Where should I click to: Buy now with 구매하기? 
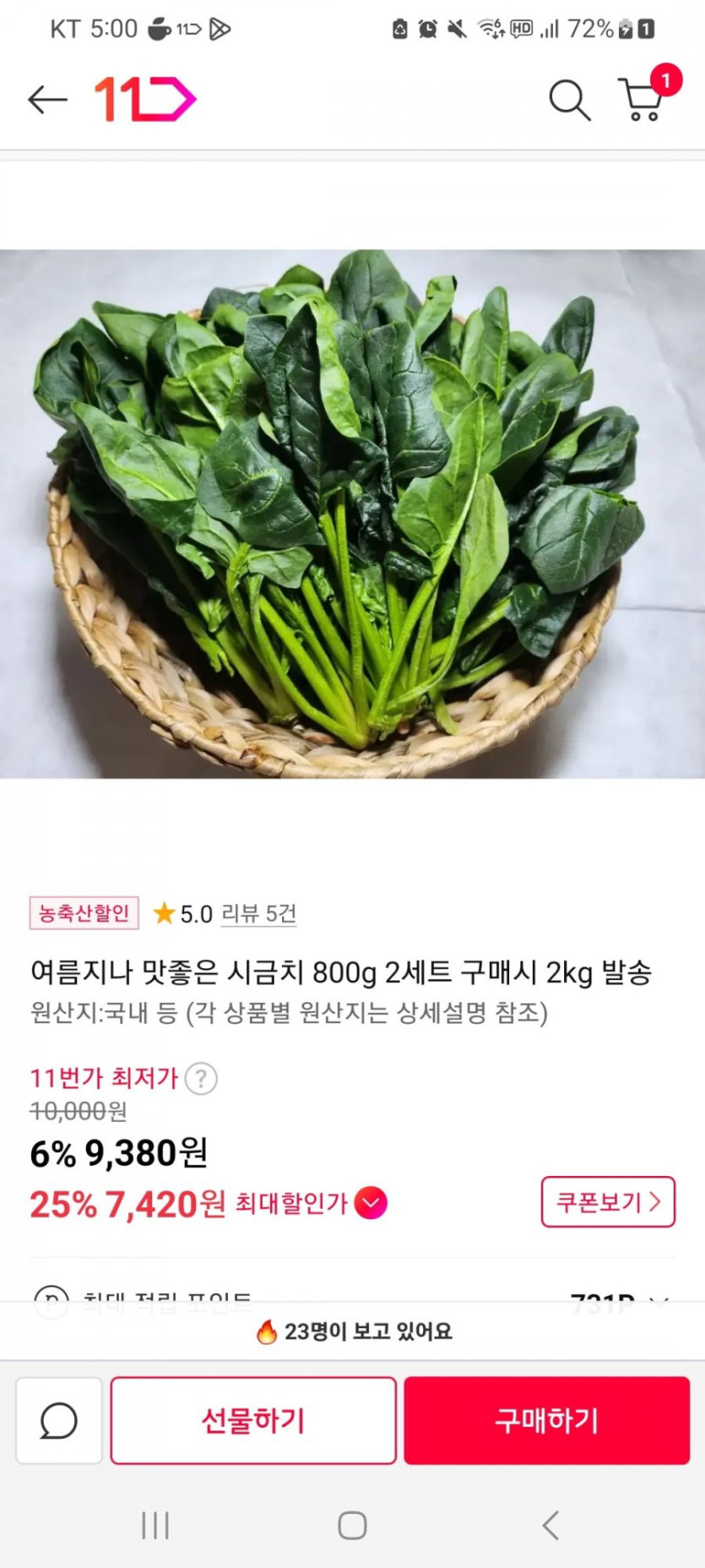[546, 1420]
